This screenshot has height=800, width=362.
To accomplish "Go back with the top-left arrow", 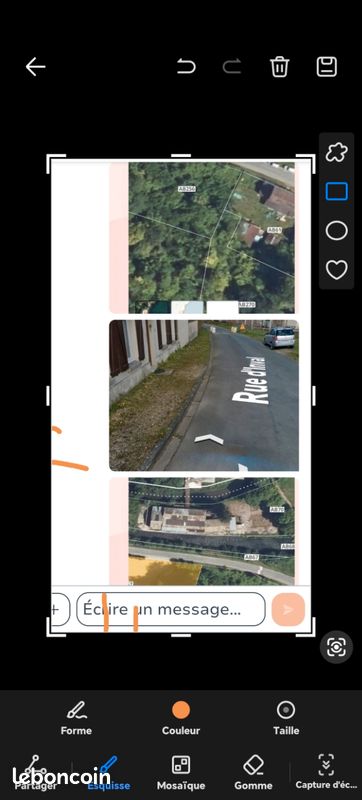I will (36, 67).
